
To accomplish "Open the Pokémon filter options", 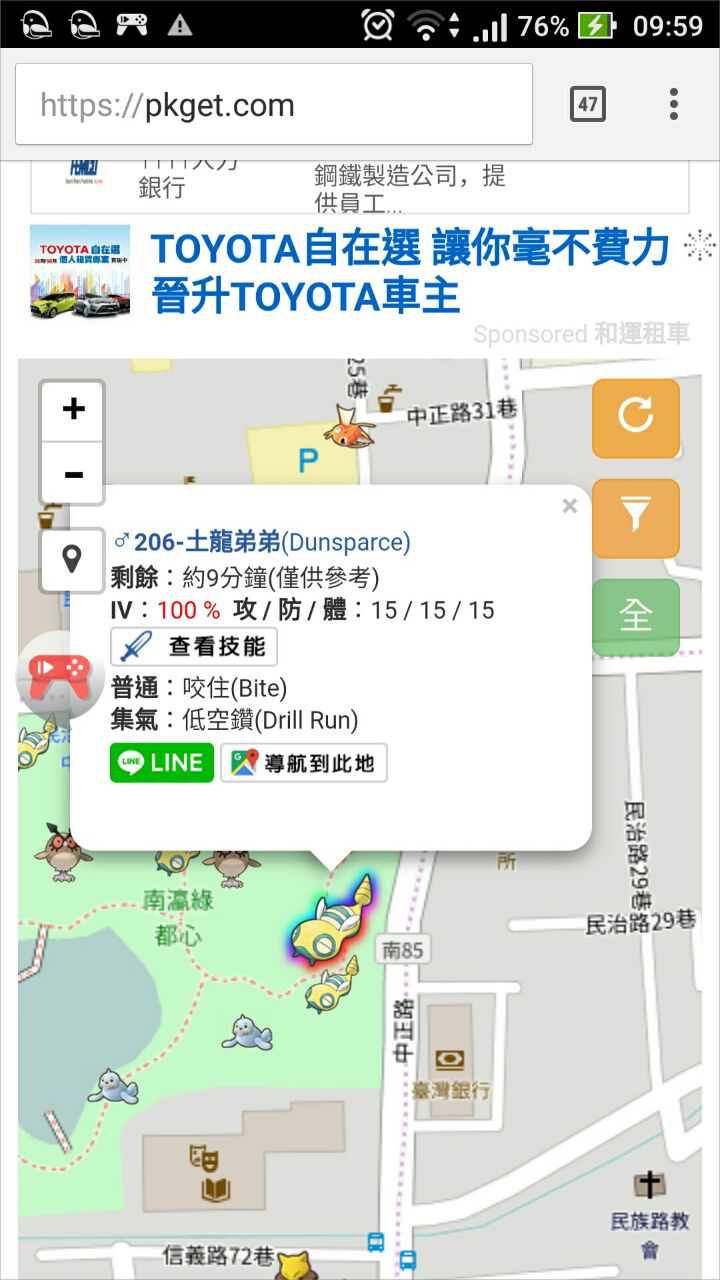I will pyautogui.click(x=635, y=517).
